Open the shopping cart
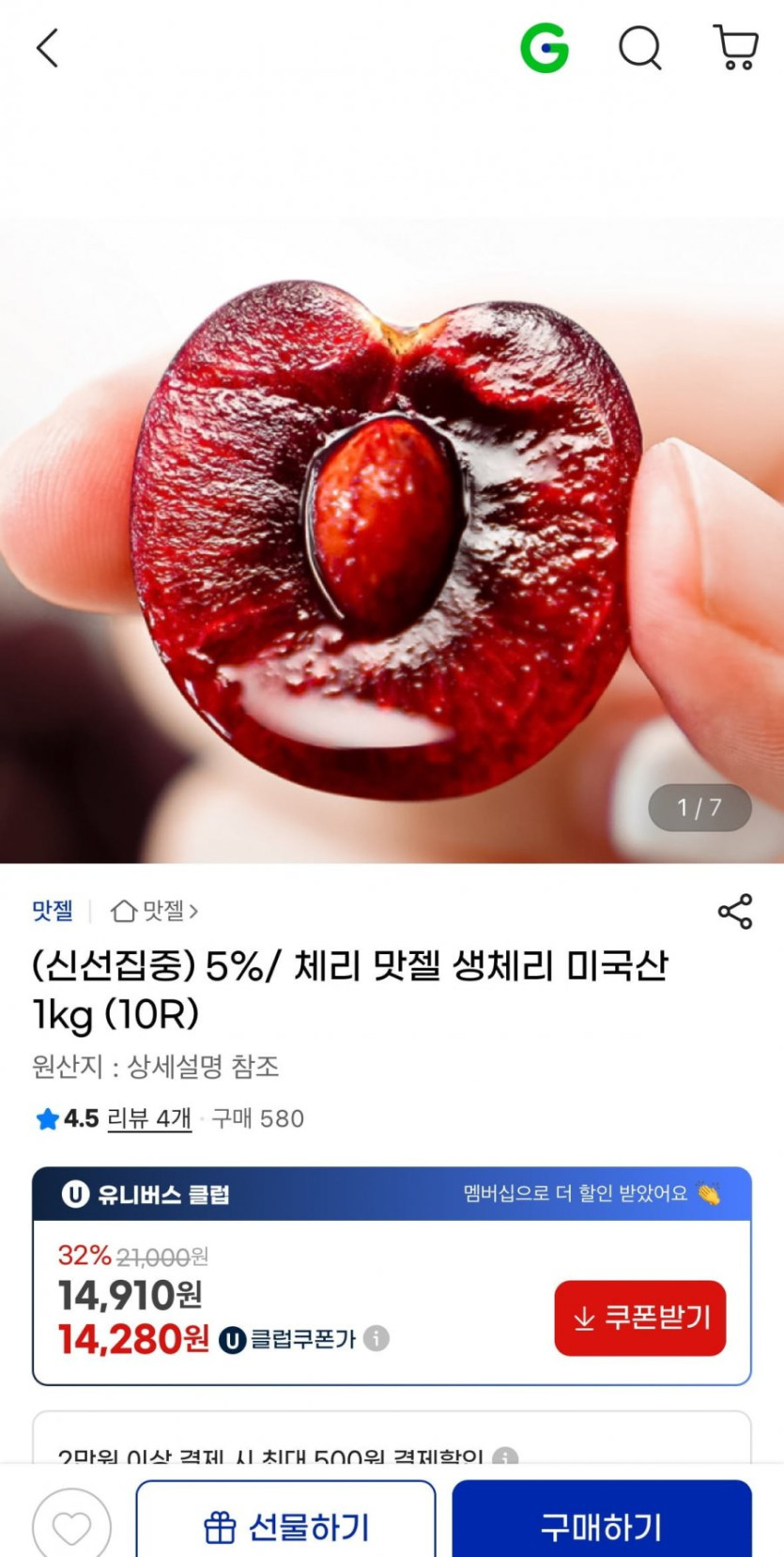This screenshot has width=784, height=1557. pos(736,48)
